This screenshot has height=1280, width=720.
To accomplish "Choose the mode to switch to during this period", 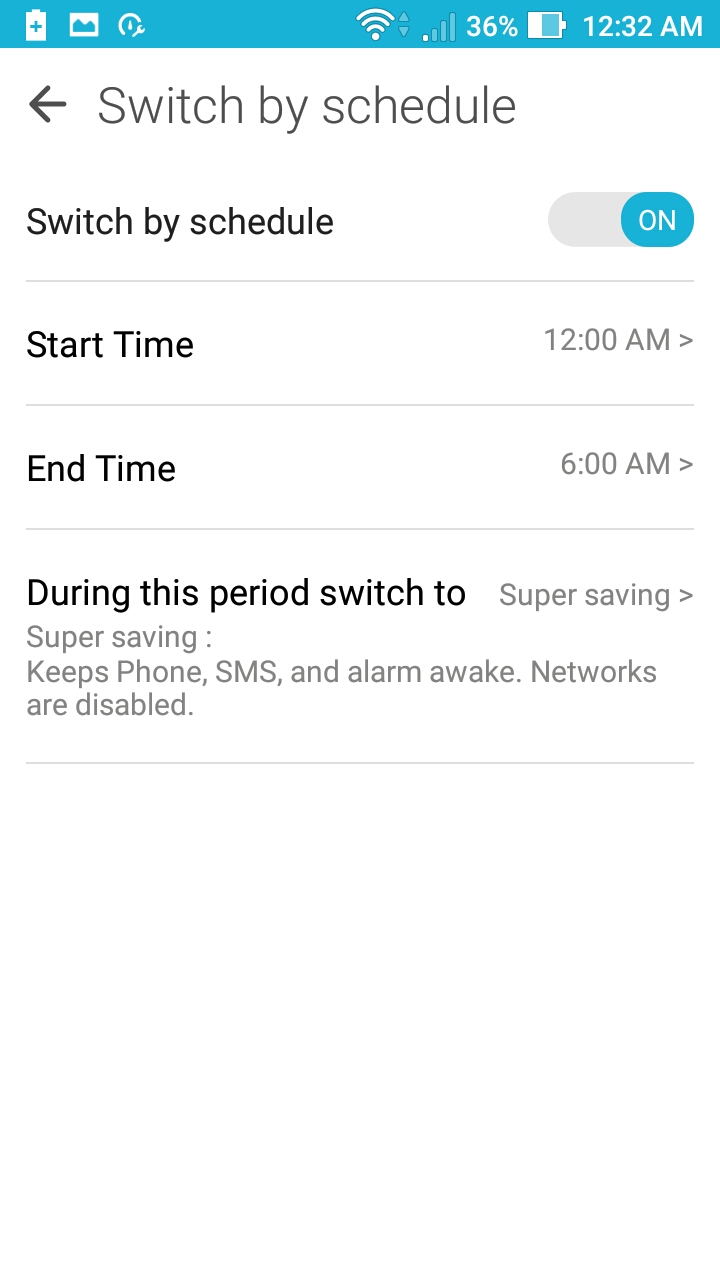I will click(360, 646).
